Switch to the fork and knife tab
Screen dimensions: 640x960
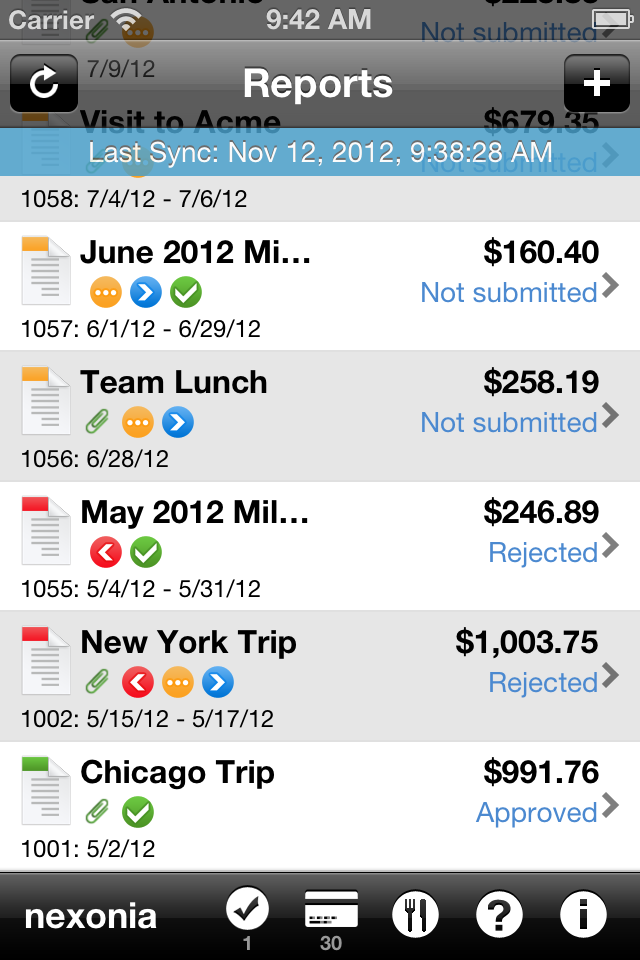pos(415,915)
